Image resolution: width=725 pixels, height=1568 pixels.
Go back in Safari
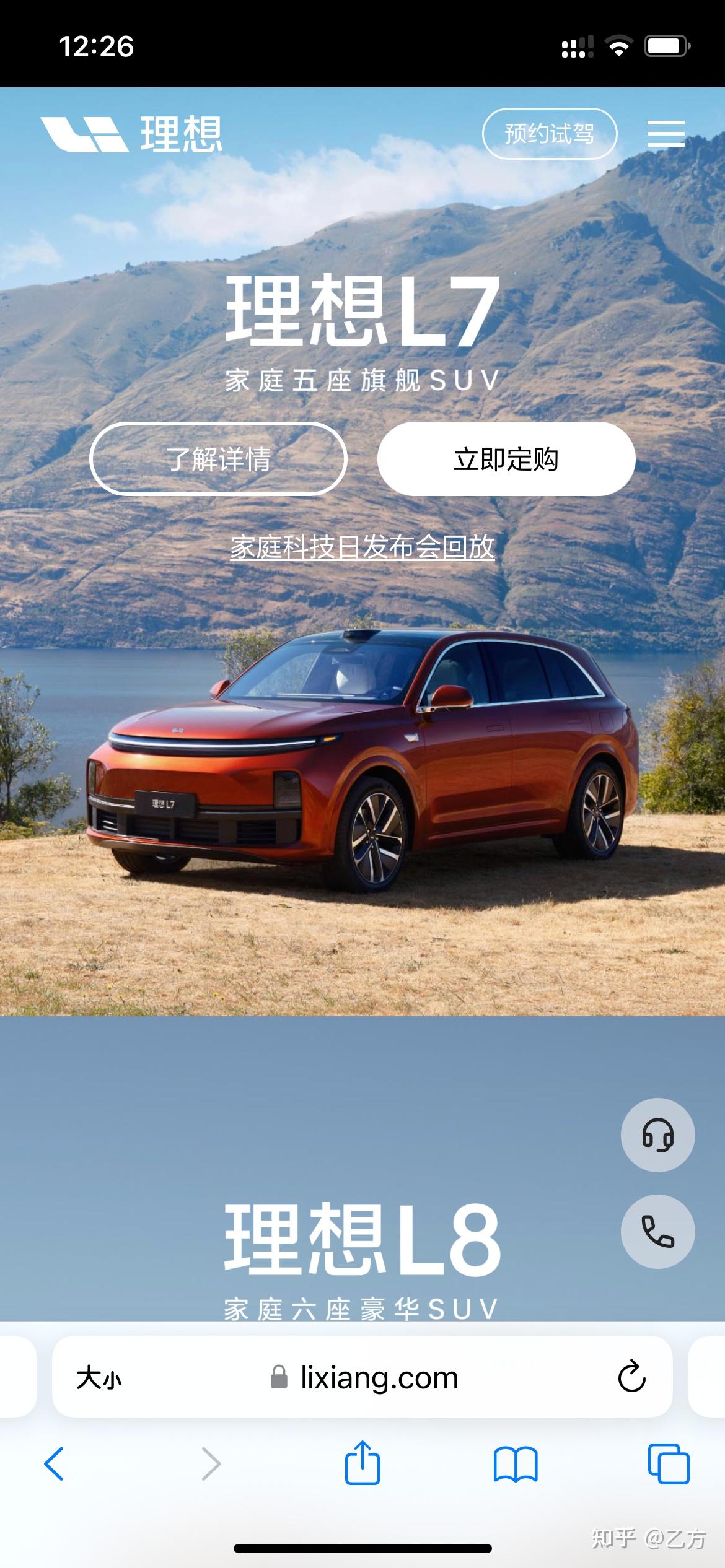55,1464
